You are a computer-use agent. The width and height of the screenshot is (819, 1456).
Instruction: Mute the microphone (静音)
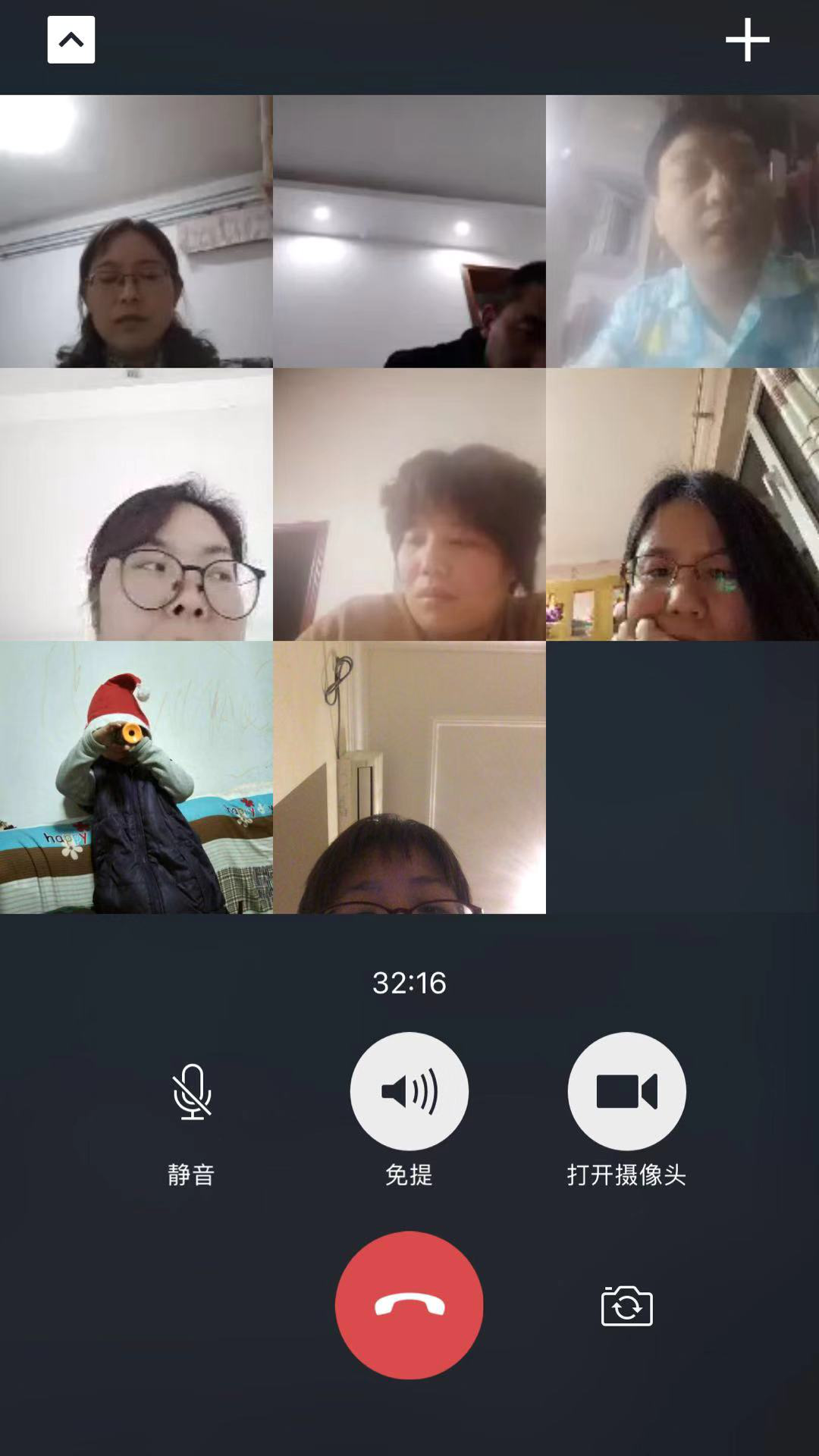tap(192, 1092)
